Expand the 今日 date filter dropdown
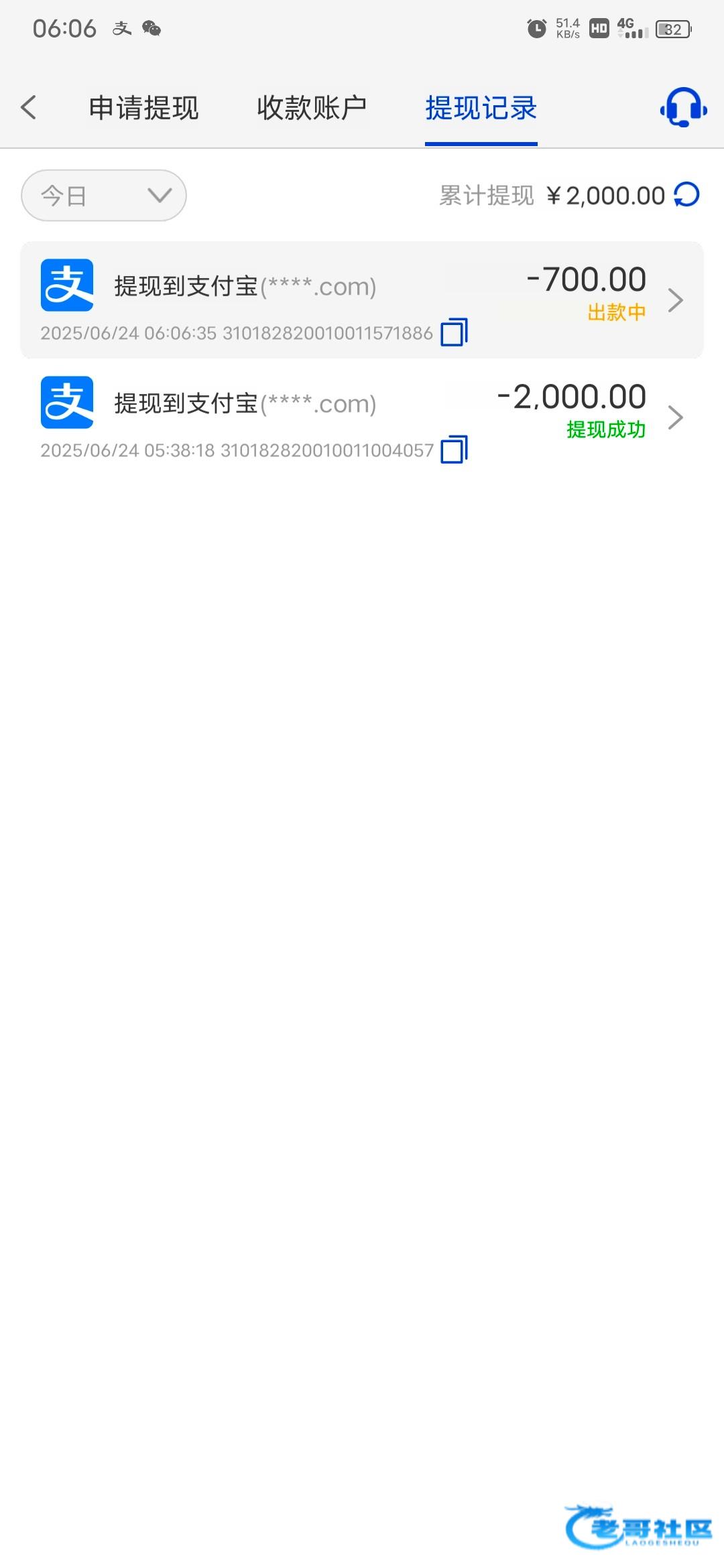This screenshot has width=724, height=1568. (104, 196)
